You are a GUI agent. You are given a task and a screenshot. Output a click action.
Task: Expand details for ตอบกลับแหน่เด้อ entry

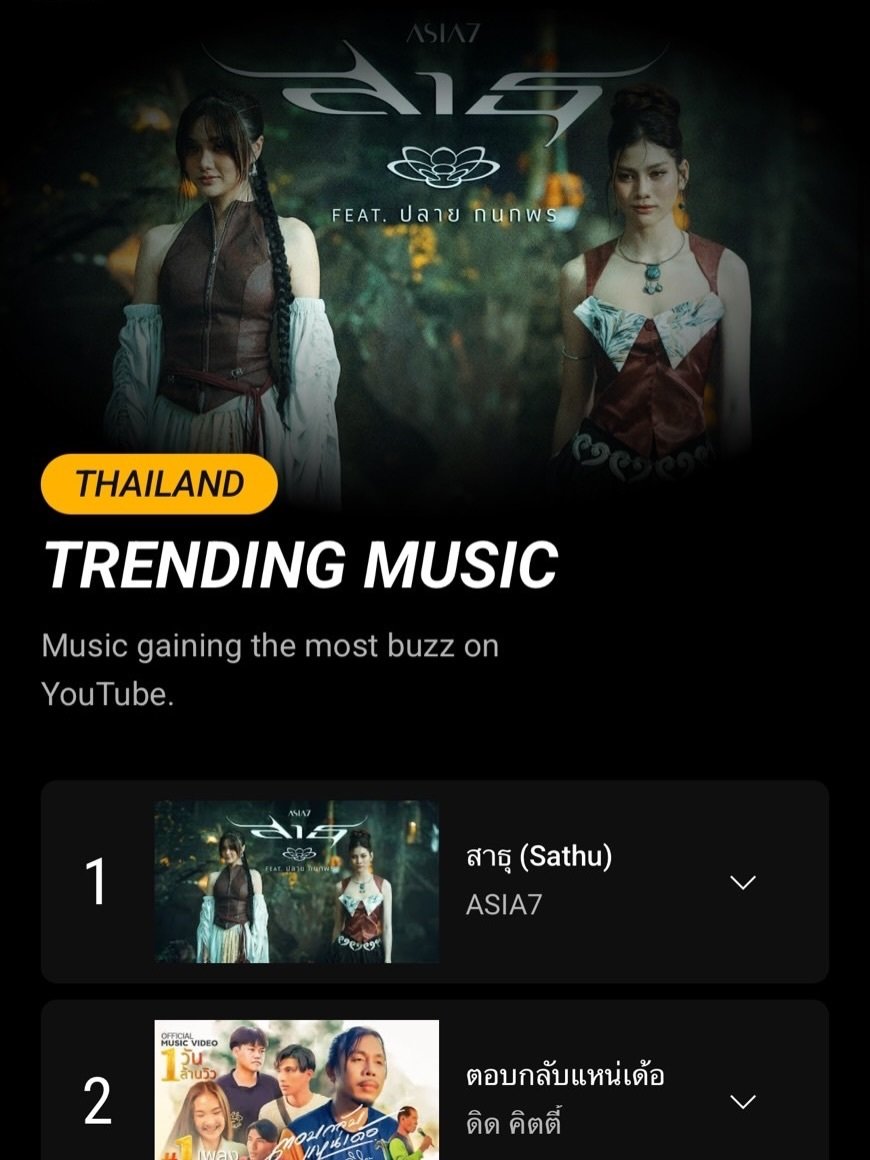click(742, 1101)
